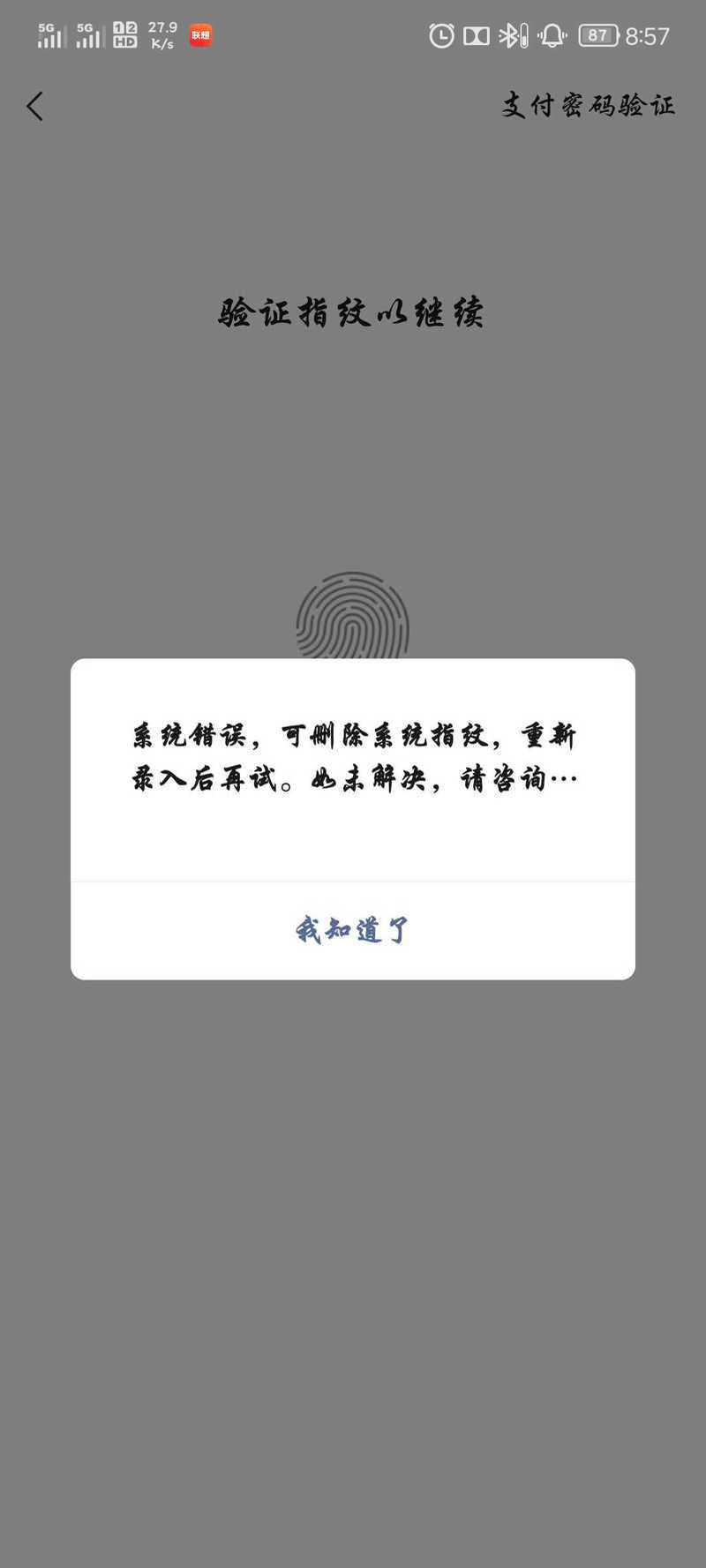Go back with the top-left arrow
The height and width of the screenshot is (1568, 706).
click(x=34, y=107)
